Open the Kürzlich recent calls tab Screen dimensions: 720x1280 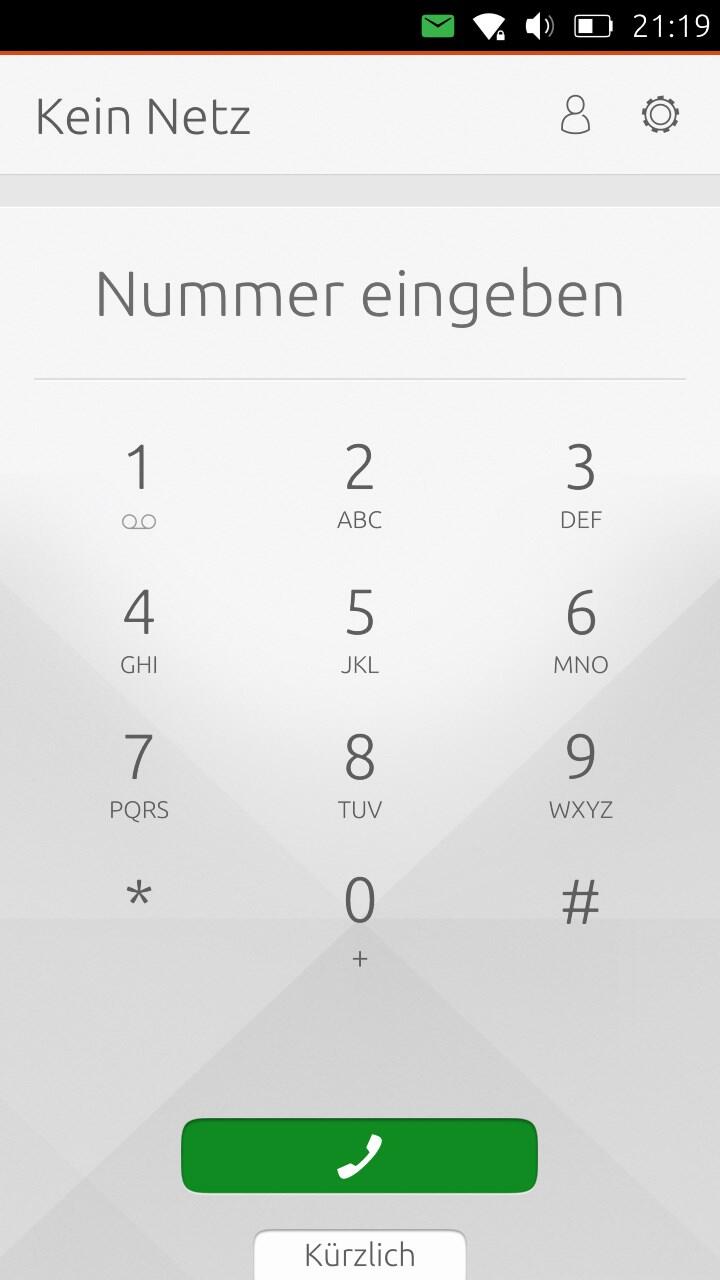coord(360,1255)
